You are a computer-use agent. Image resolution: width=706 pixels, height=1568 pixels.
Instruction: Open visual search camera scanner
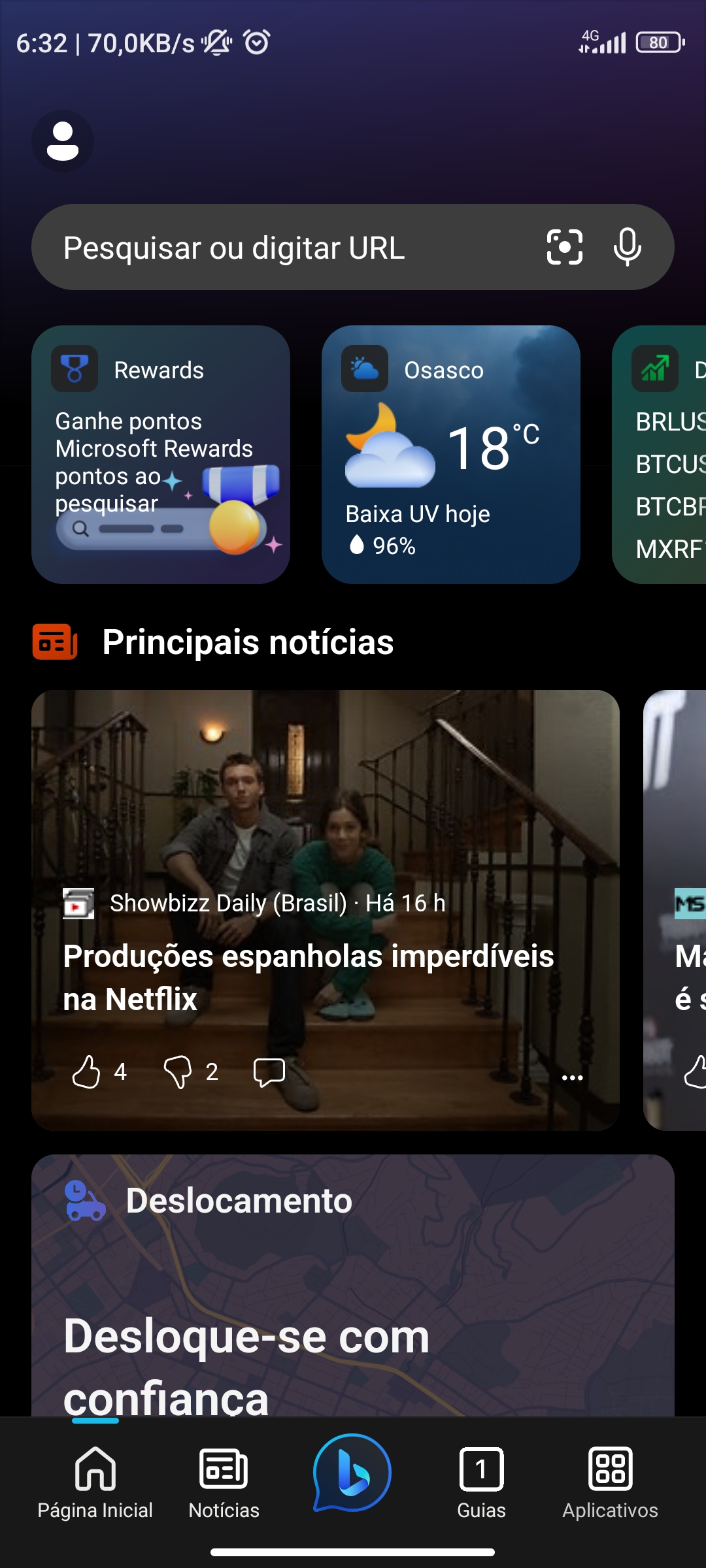(x=564, y=247)
